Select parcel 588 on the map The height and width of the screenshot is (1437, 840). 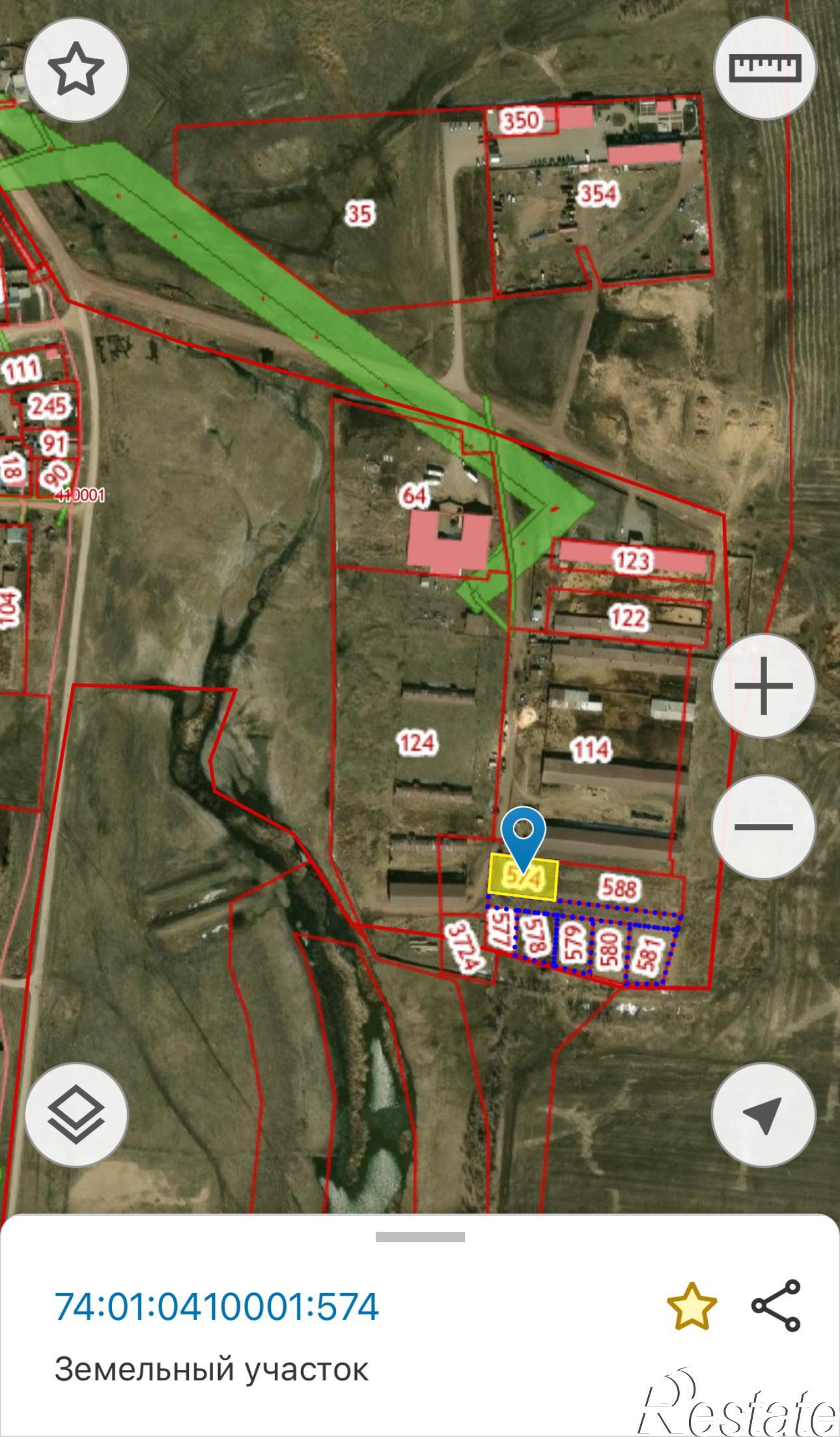pos(619,888)
